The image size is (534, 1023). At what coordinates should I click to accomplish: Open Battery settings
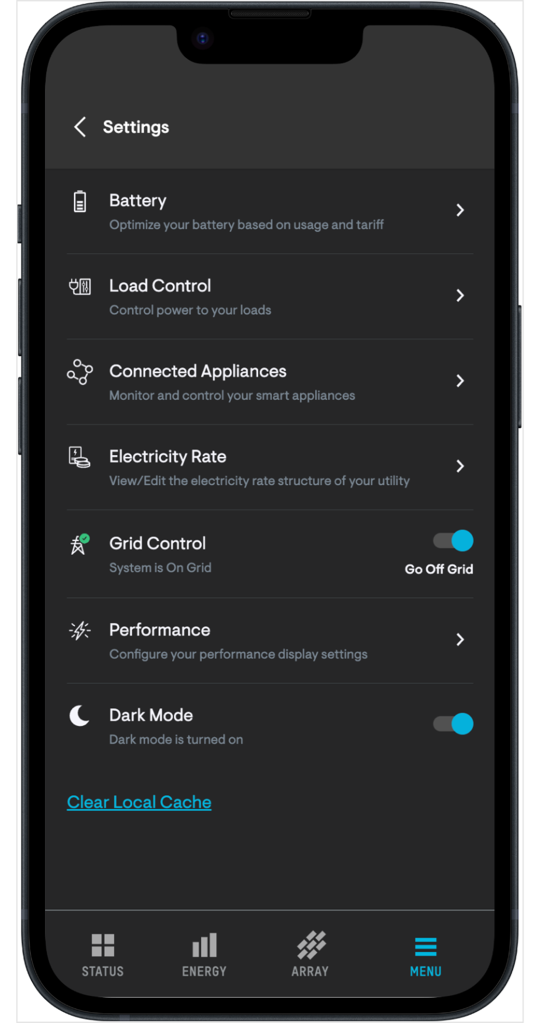tap(270, 211)
